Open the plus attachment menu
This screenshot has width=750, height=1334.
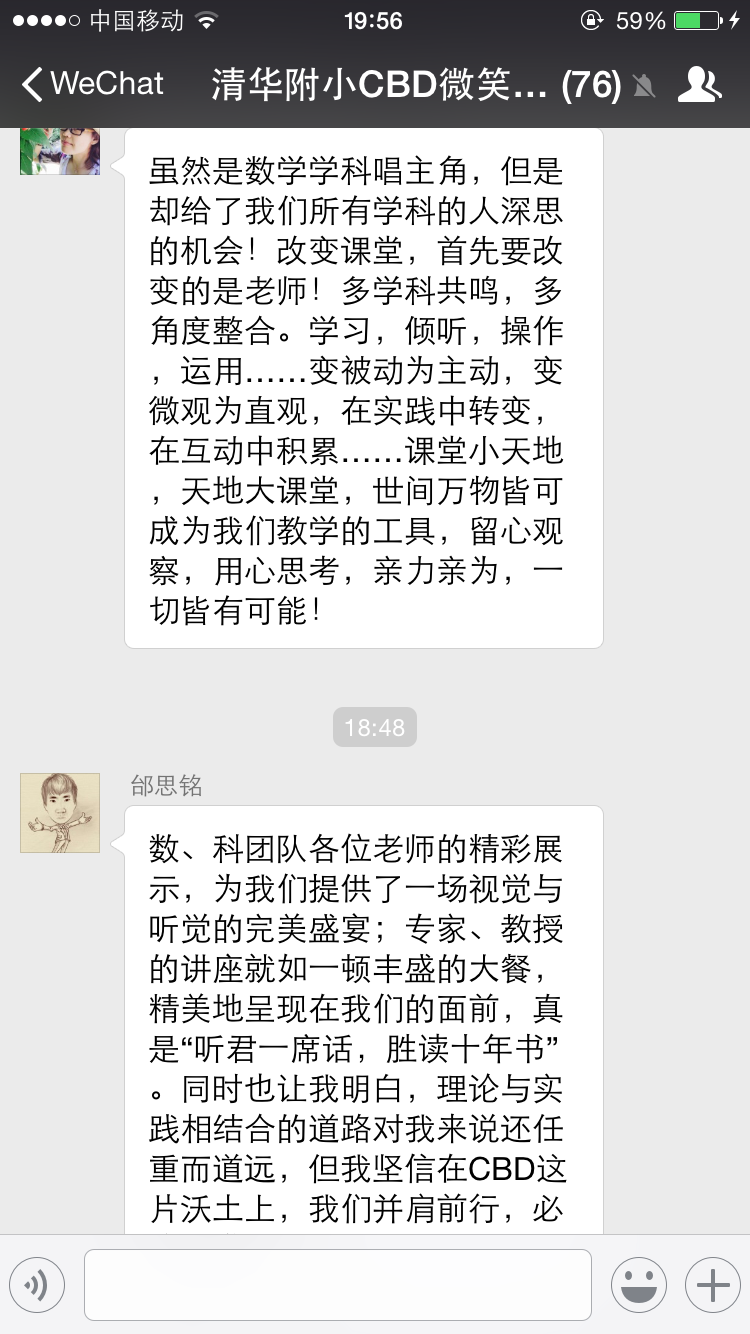(712, 1285)
